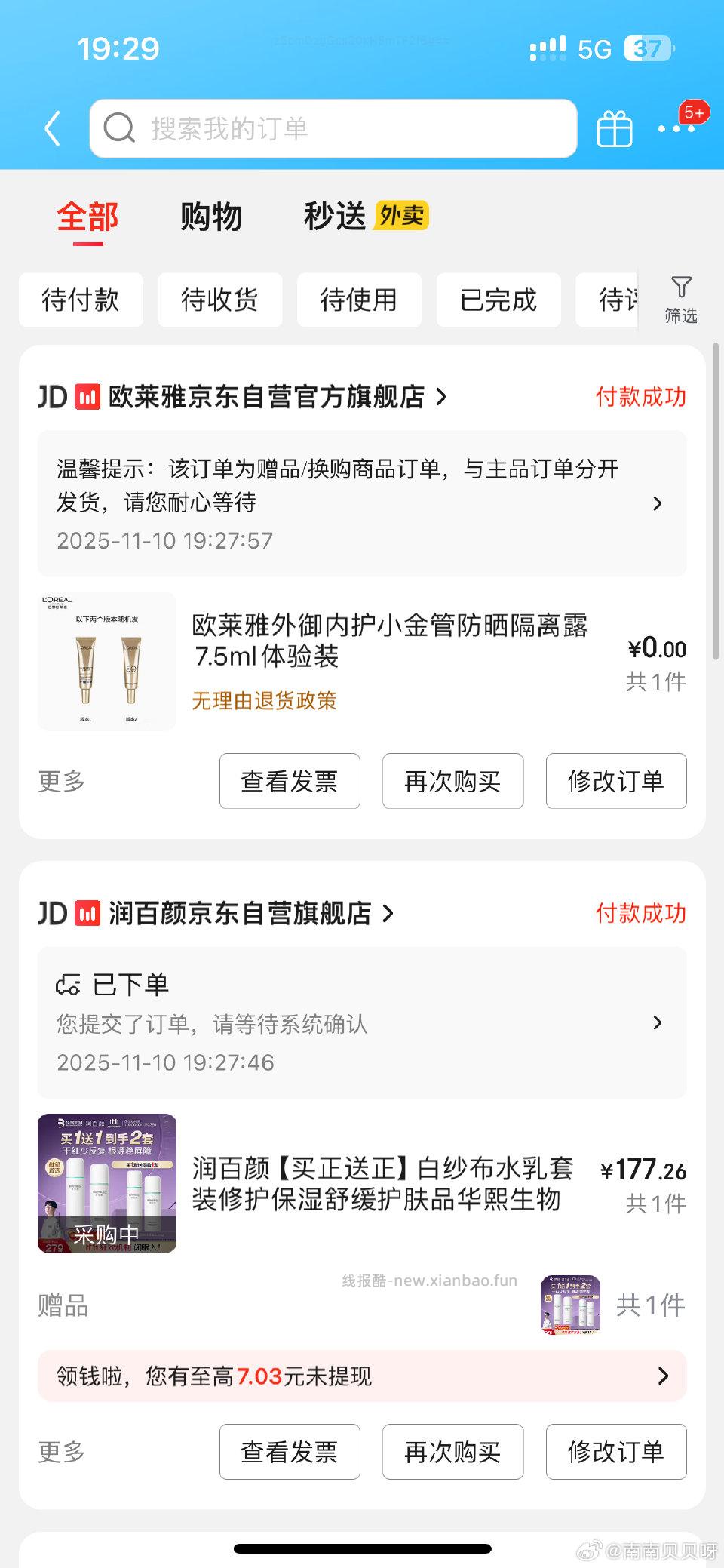Tap the 搜索我的订单 search field
The image size is (724, 1568).
click(332, 128)
